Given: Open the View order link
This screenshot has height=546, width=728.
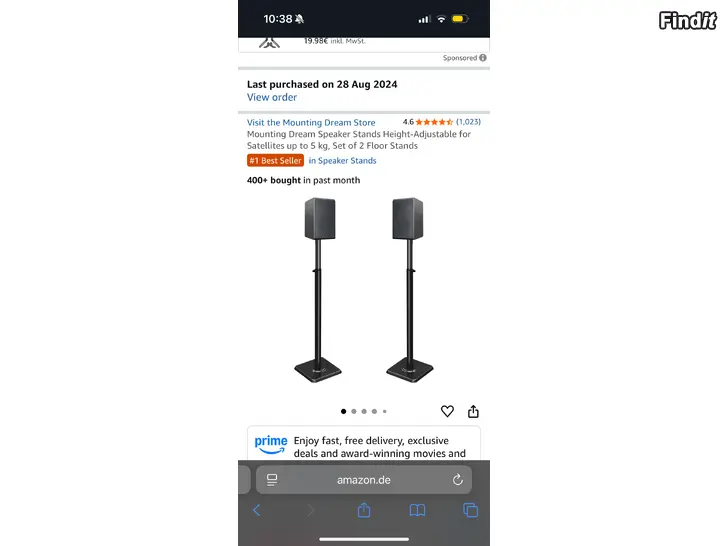Looking at the screenshot, I should pyautogui.click(x=272, y=97).
